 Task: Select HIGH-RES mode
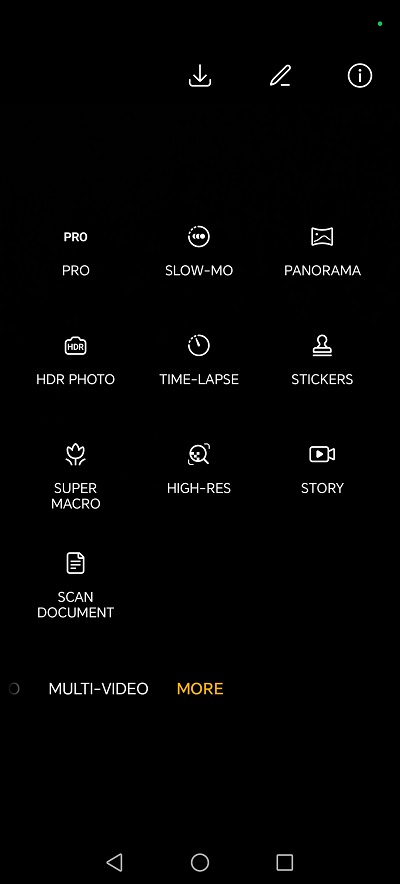[x=199, y=469]
